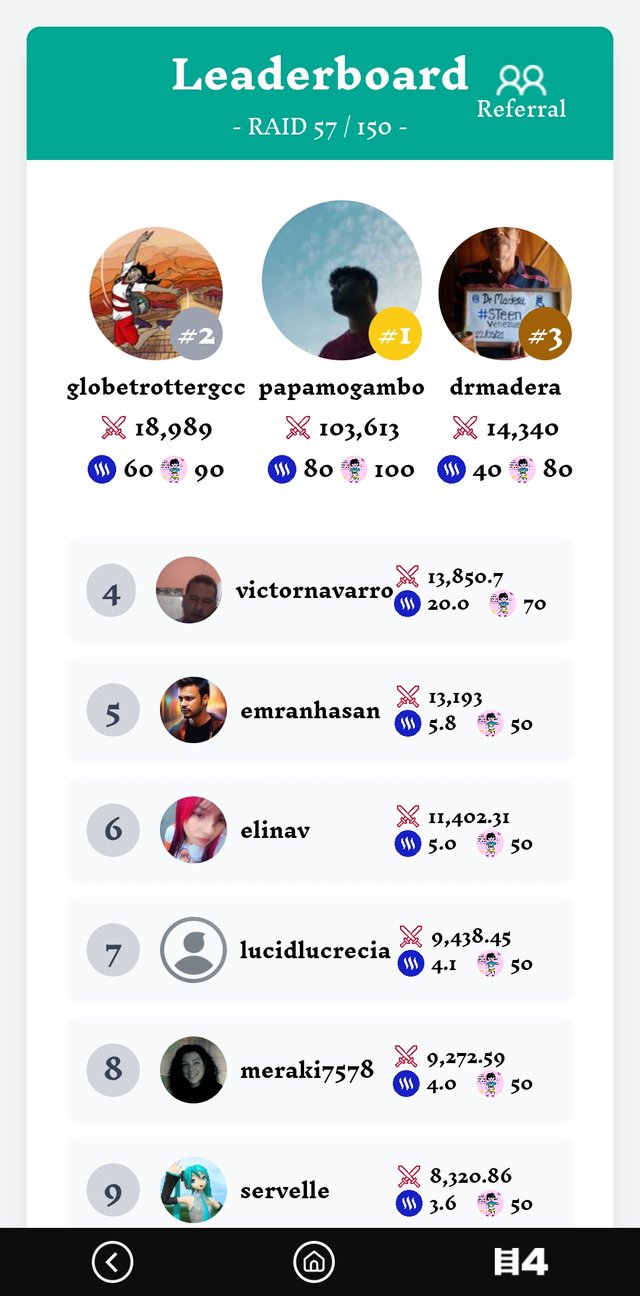View drmadera's third-place profile

tap(504, 293)
